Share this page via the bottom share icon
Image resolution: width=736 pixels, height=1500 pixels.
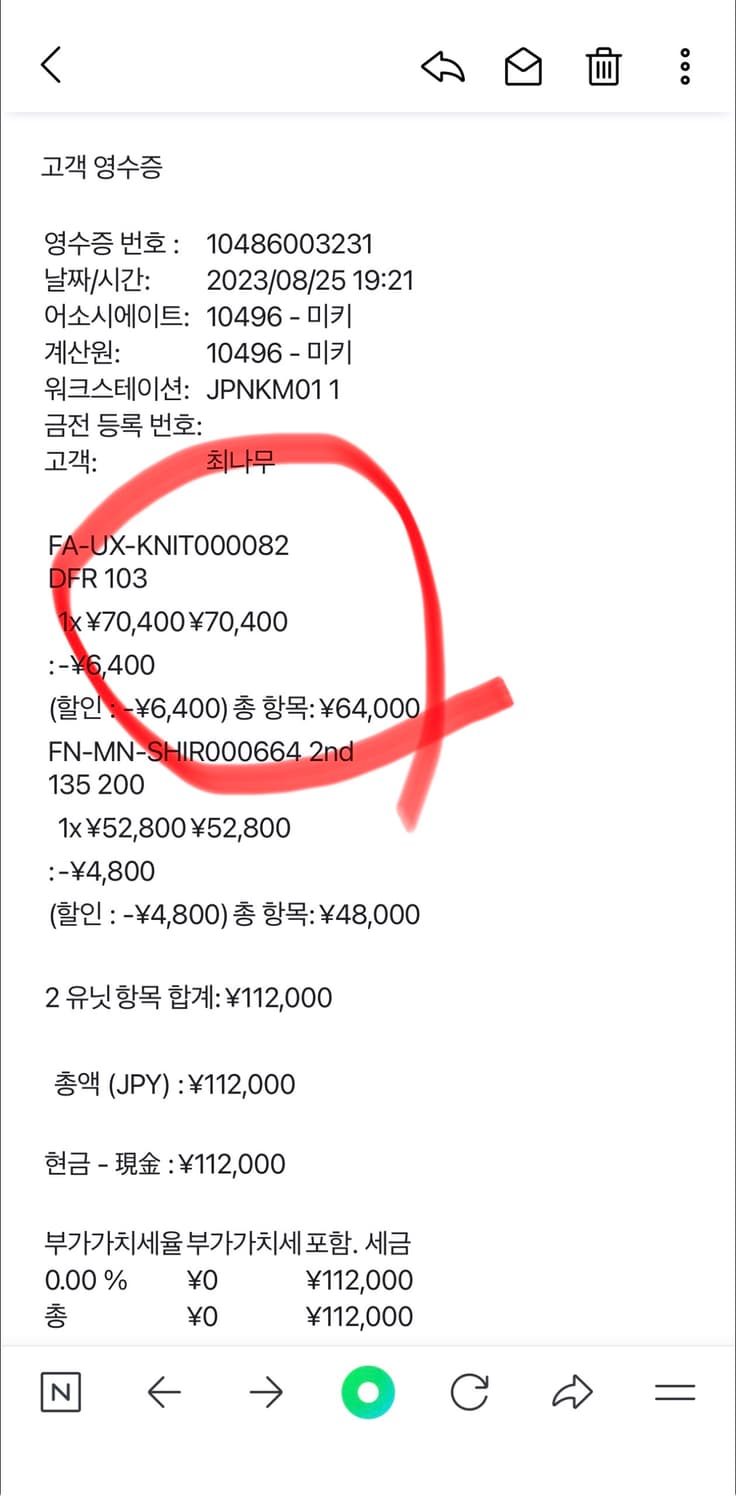coord(570,1390)
